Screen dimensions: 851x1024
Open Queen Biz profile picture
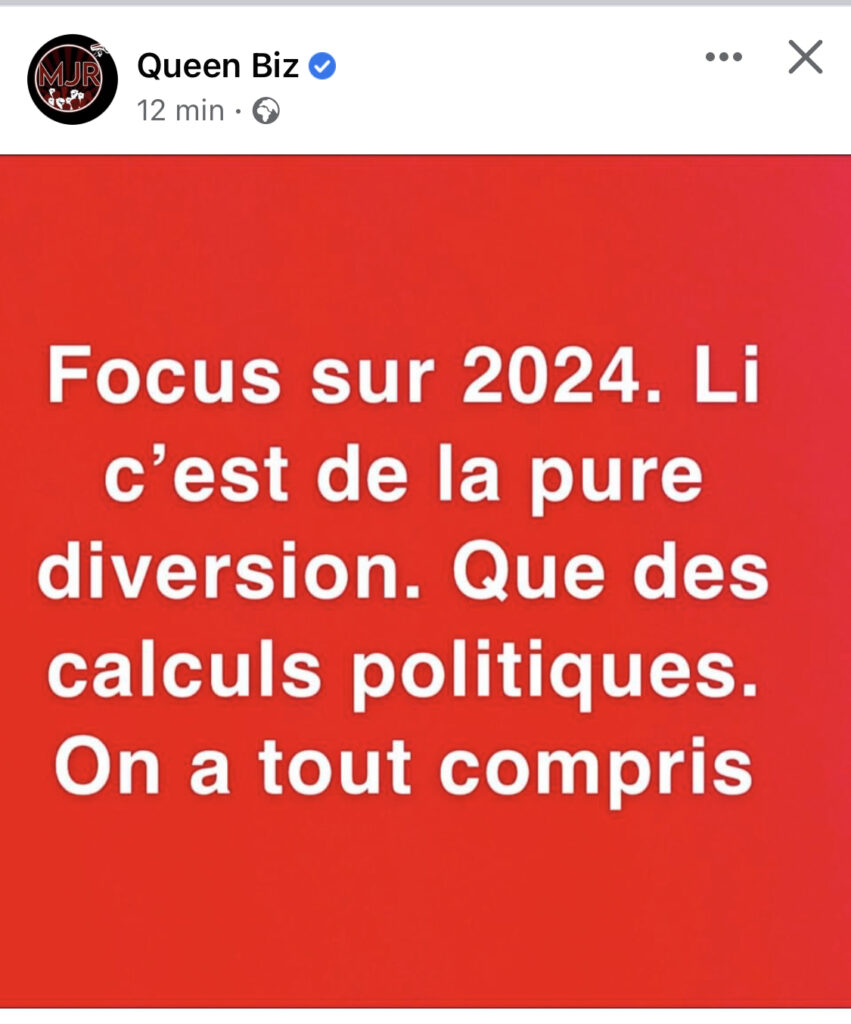72,79
